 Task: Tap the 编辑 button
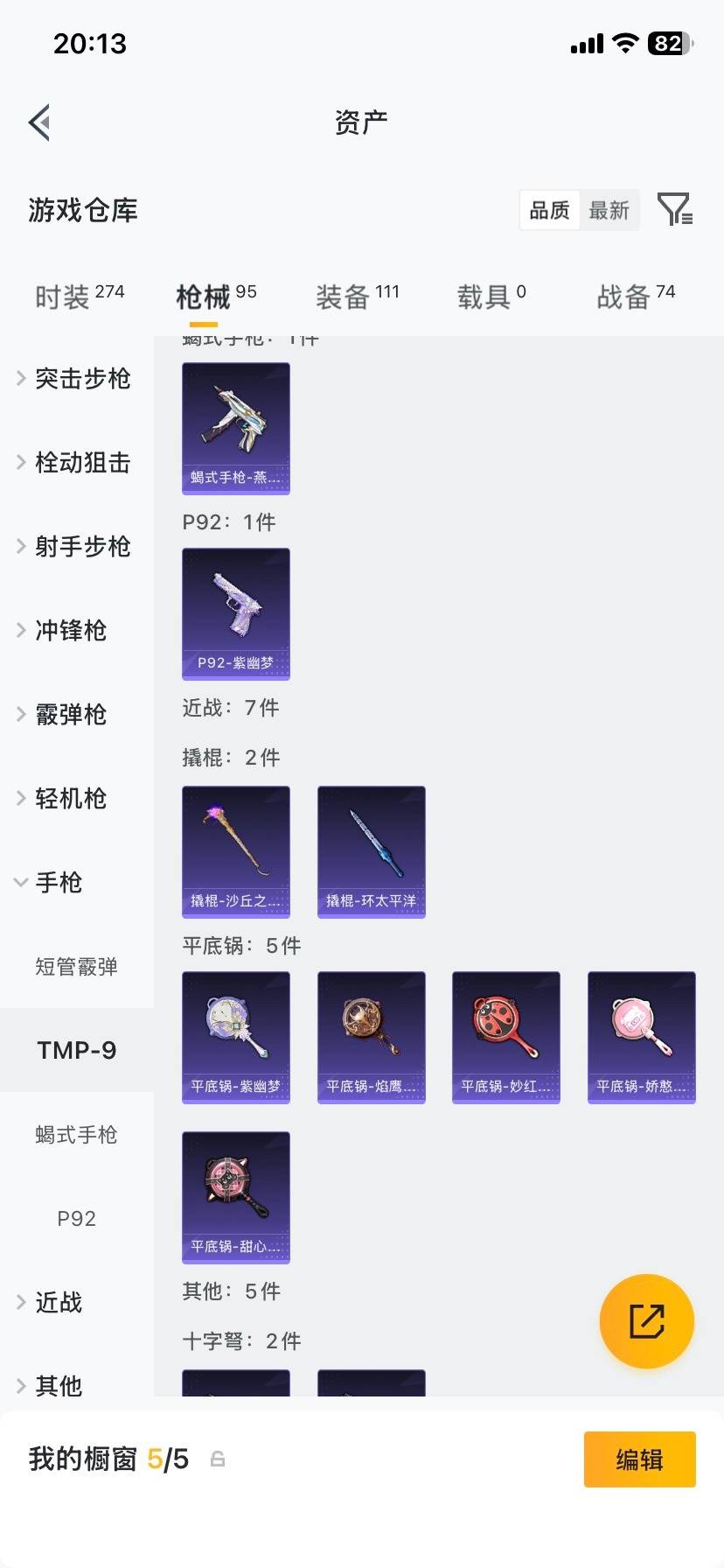tap(639, 1459)
